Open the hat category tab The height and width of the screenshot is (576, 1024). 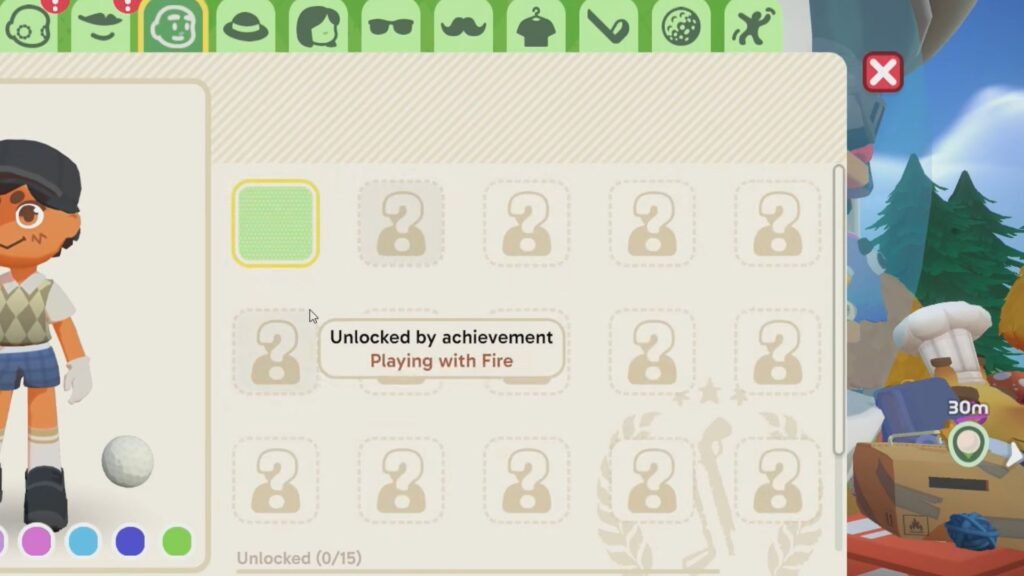click(x=245, y=27)
